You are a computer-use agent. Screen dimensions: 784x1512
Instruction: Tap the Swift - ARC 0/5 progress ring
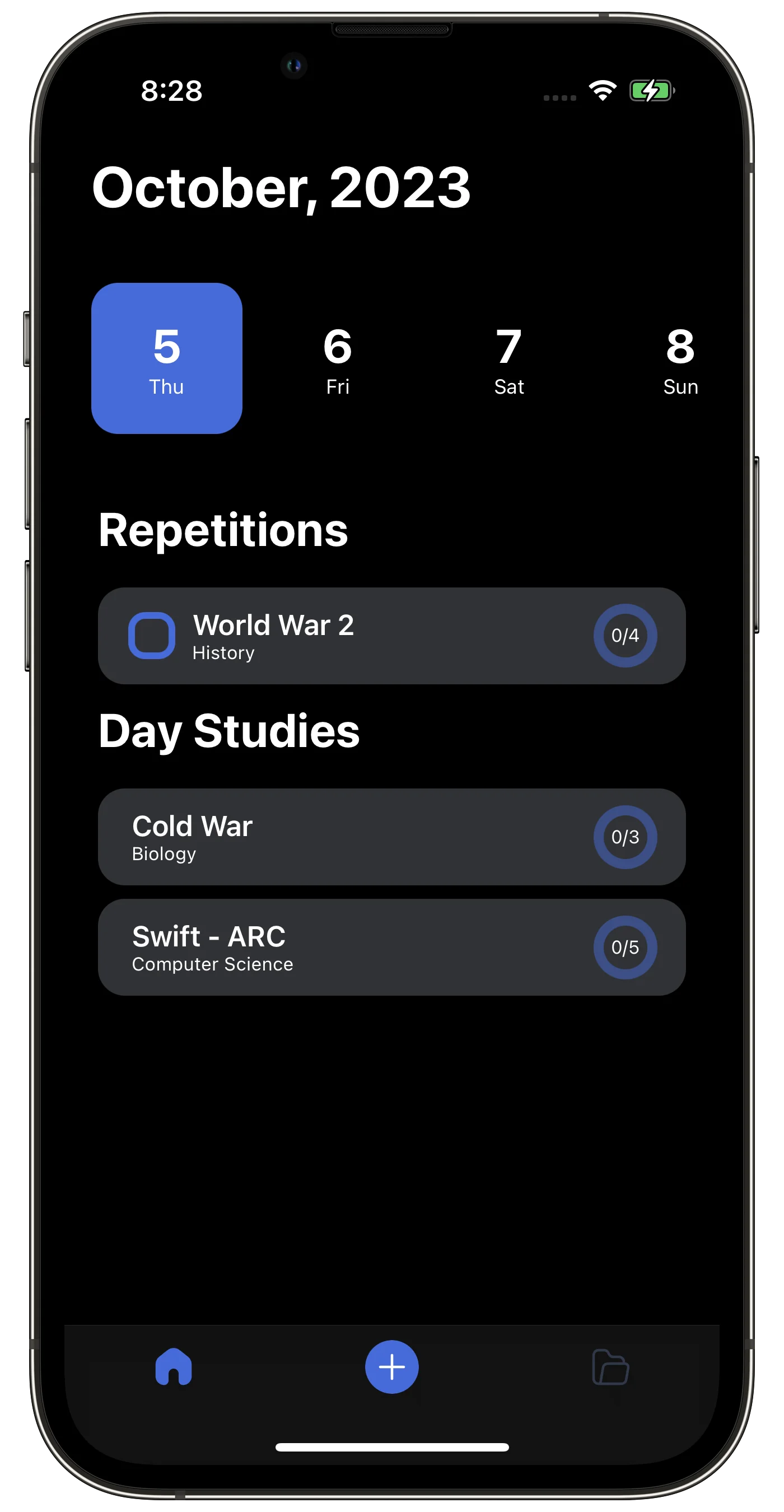pos(625,947)
